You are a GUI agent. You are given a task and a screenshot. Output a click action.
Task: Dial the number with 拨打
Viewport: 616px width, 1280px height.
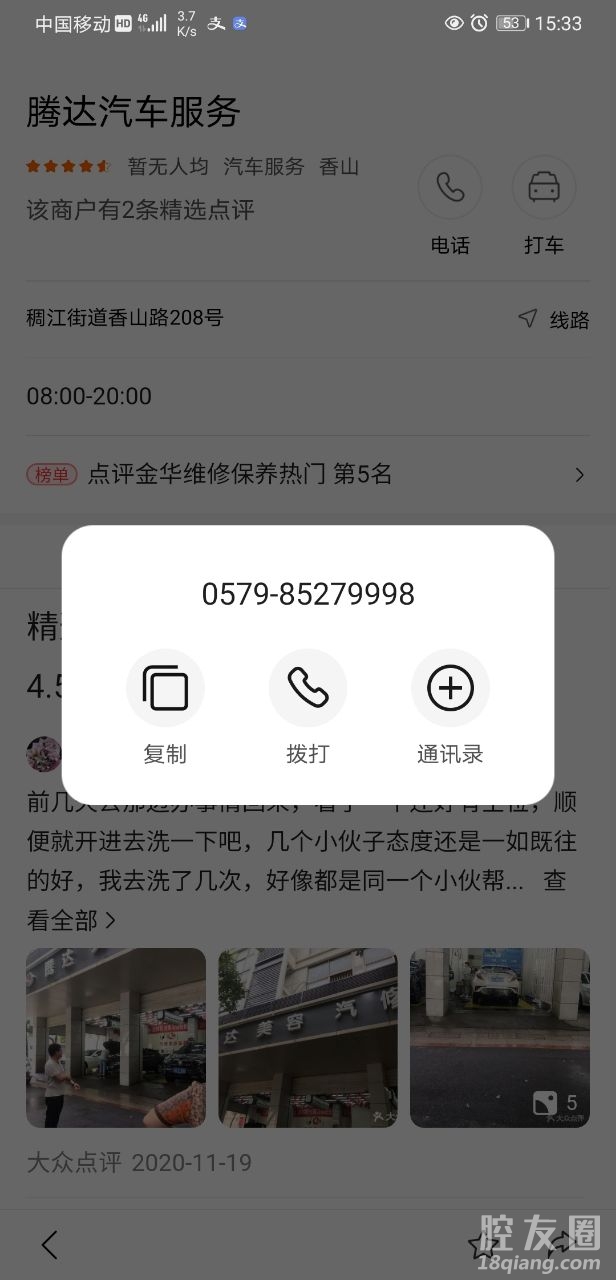point(308,688)
